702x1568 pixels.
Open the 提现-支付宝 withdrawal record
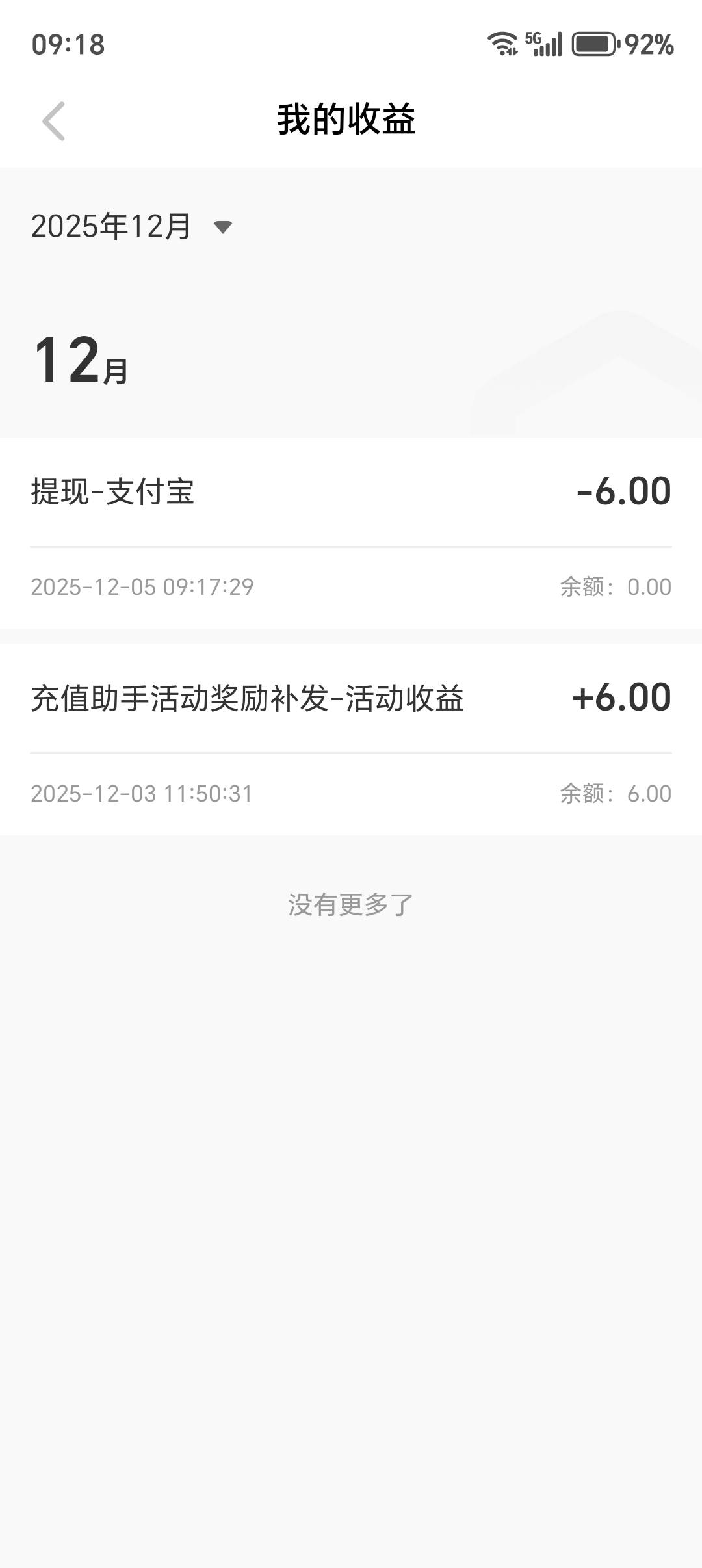click(x=351, y=532)
